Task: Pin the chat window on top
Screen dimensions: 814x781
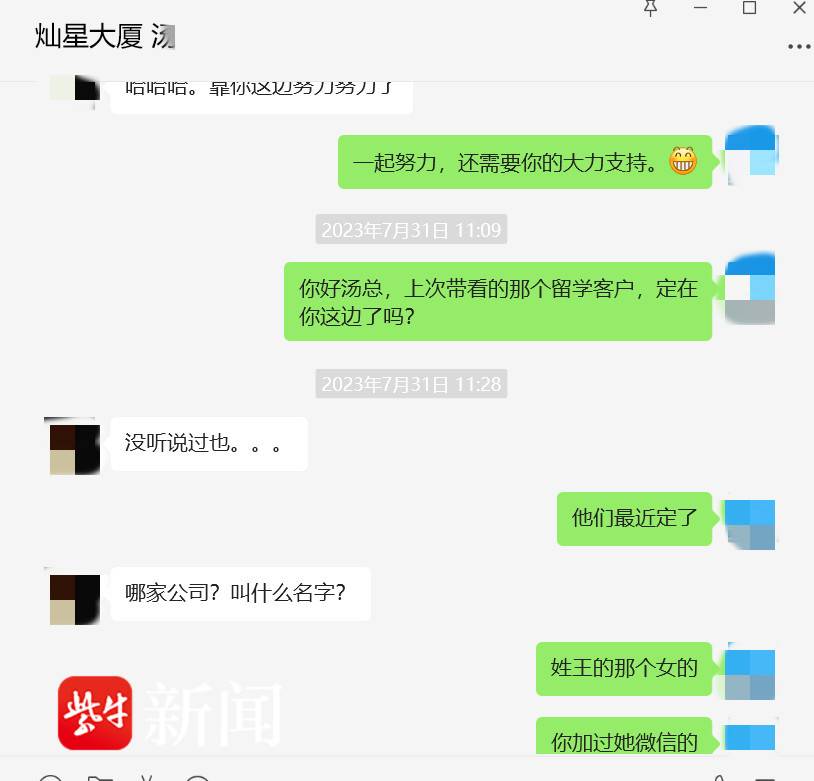Action: pos(651,8)
